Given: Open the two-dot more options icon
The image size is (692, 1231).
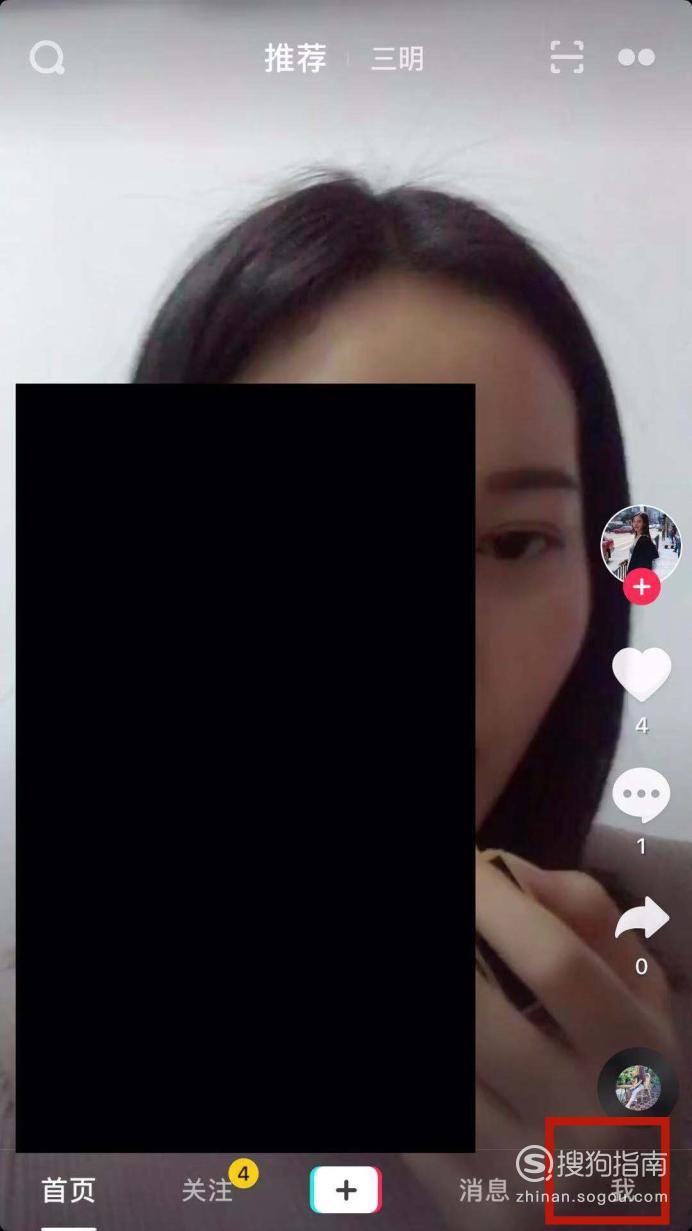Looking at the screenshot, I should [636, 58].
